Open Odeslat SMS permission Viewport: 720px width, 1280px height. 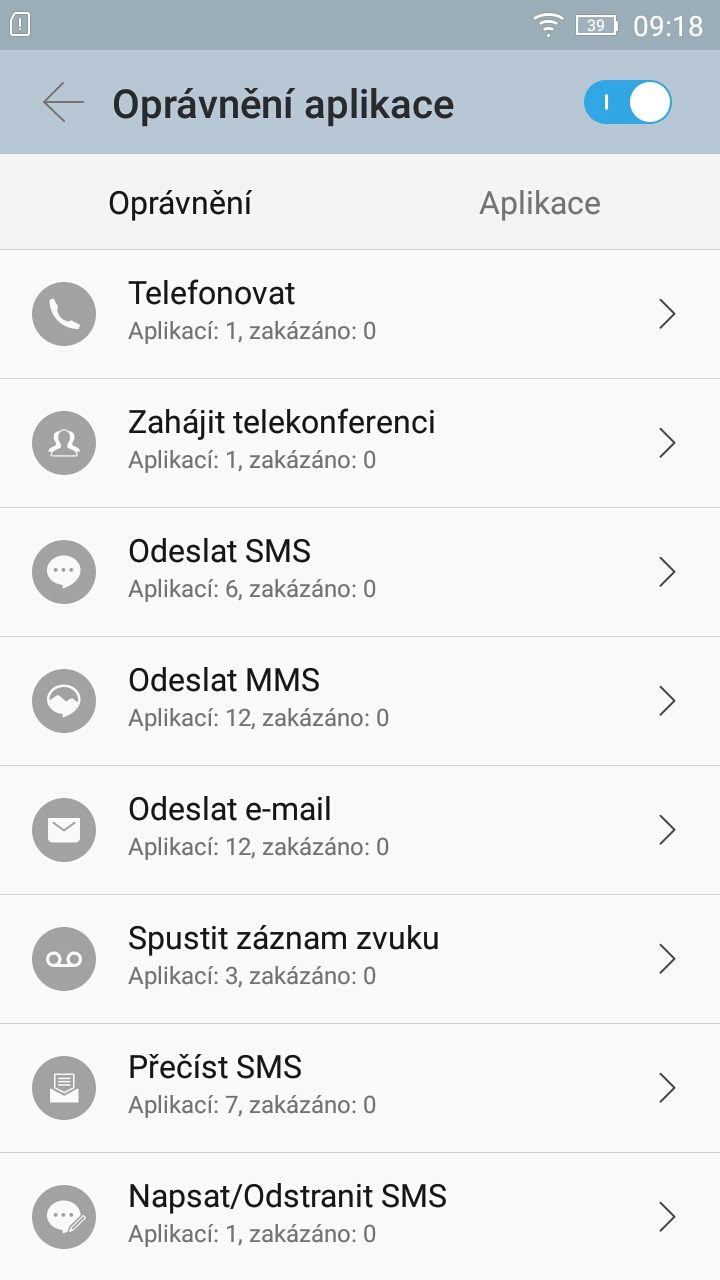pyautogui.click(x=360, y=572)
